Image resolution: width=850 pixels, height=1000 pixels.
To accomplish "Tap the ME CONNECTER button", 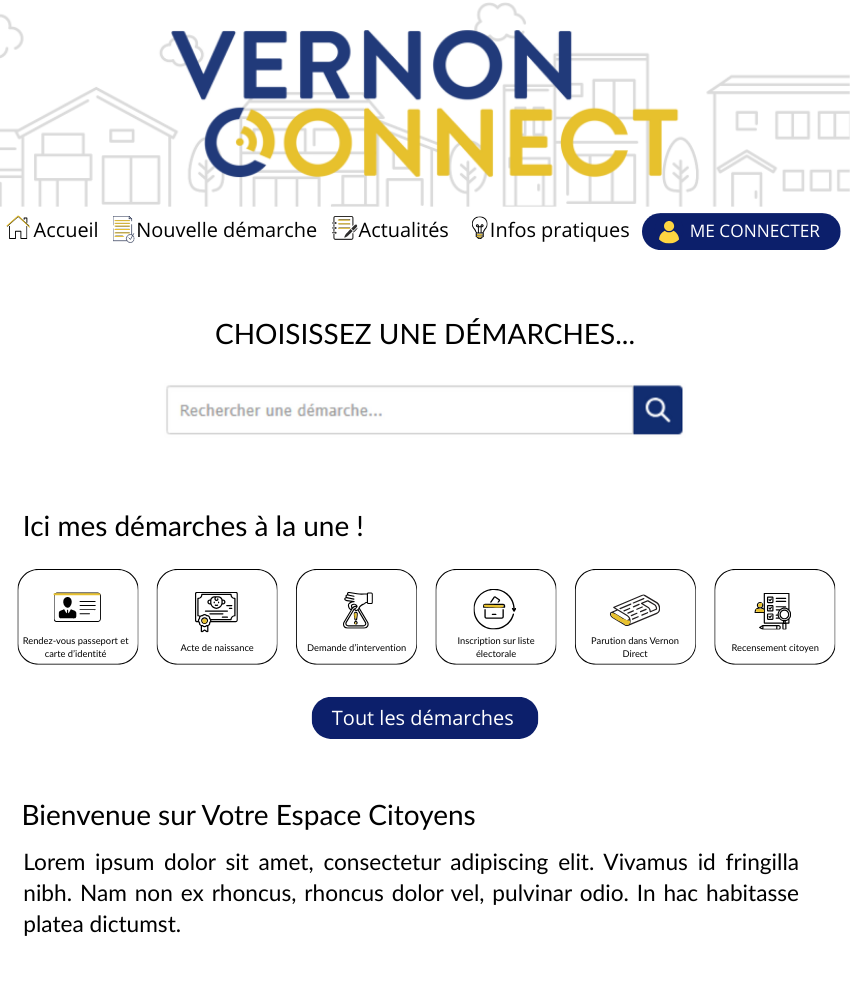I will point(741,231).
